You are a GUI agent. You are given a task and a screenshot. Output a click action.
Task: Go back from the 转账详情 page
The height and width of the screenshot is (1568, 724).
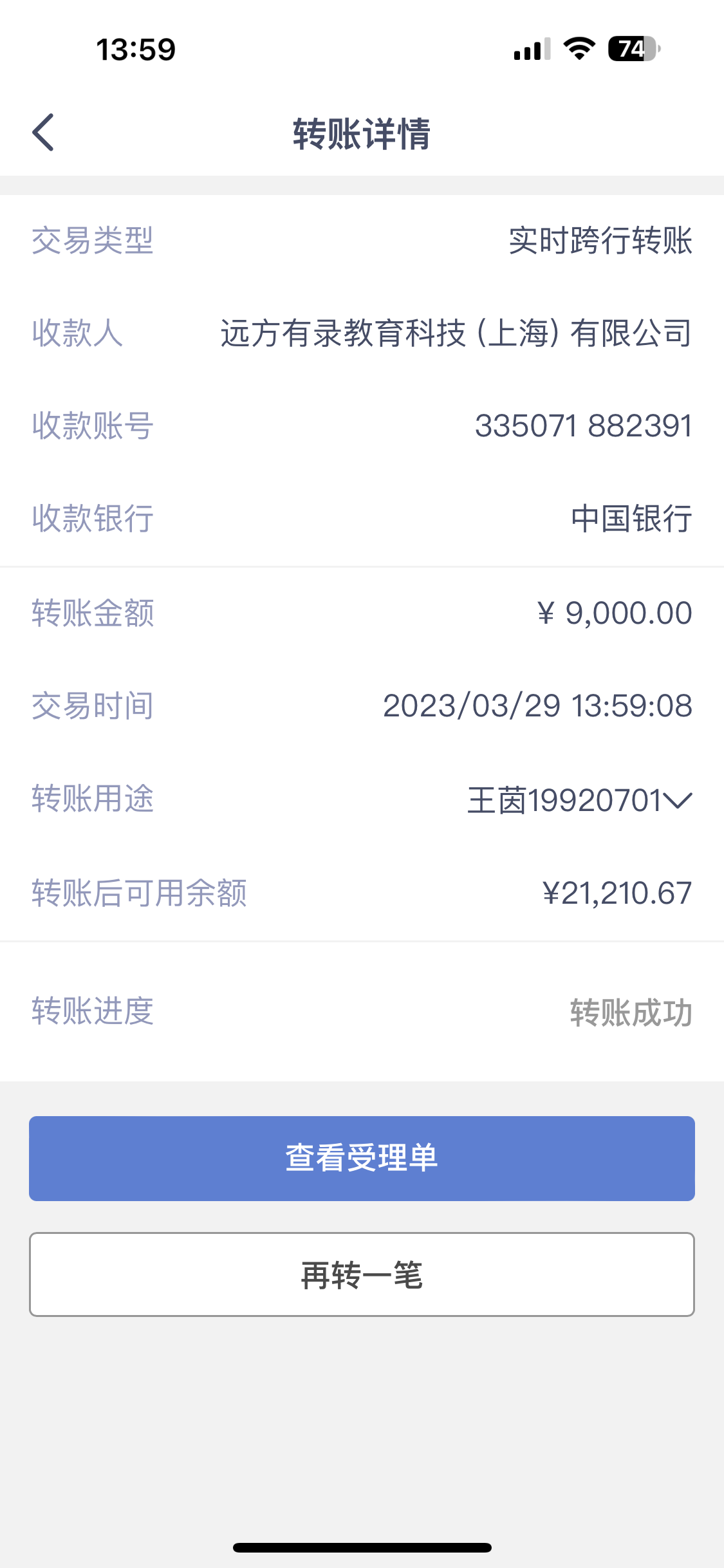43,133
